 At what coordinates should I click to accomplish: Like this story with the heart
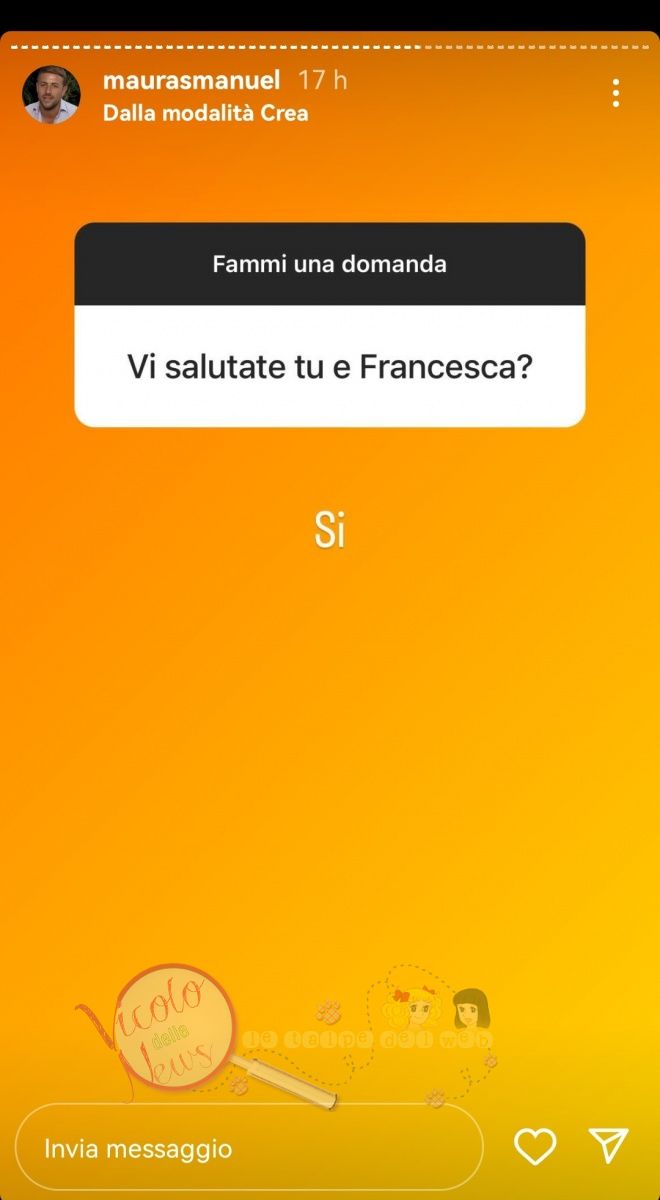(535, 1146)
